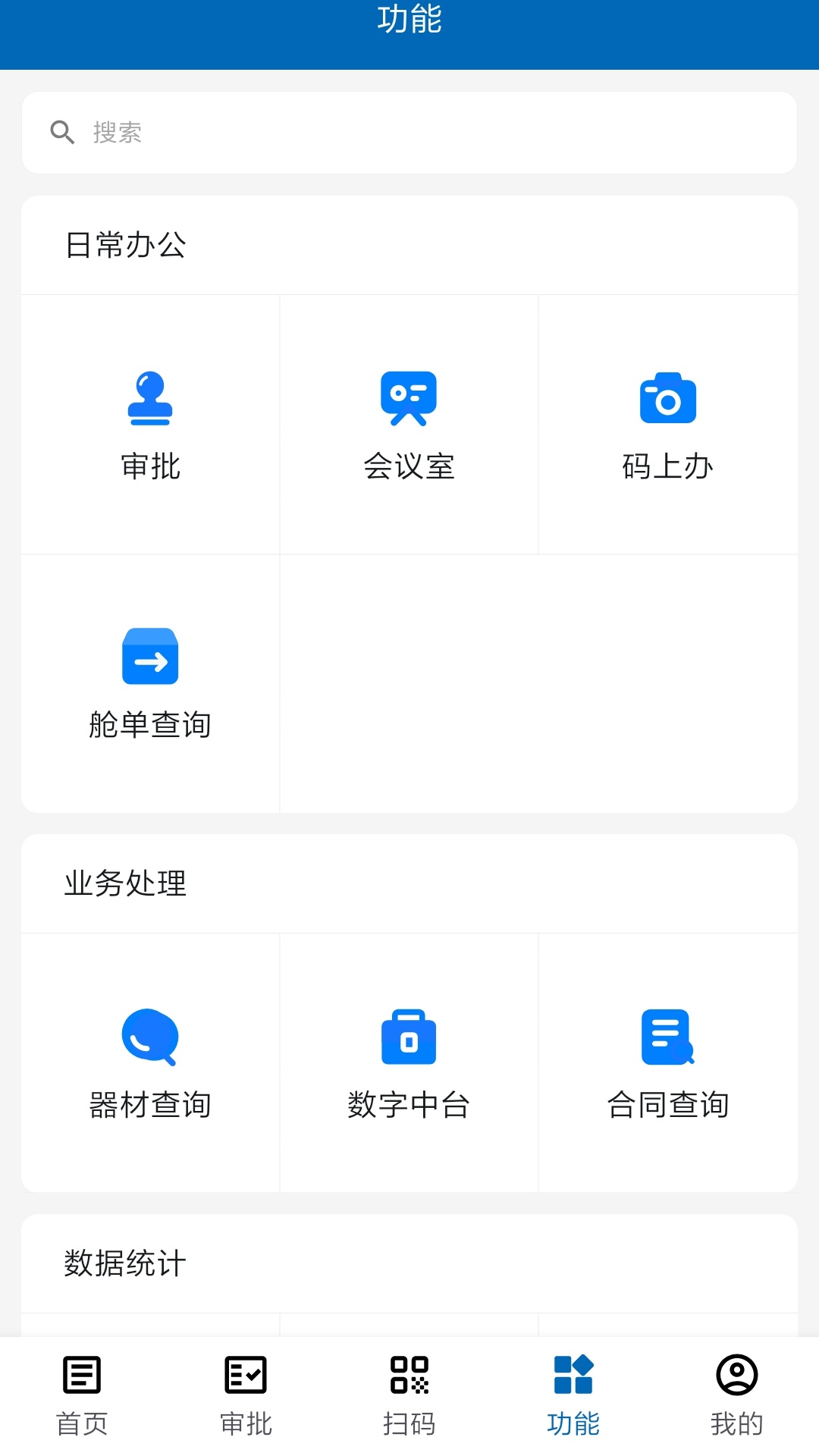Go to the 审批 bottom tab
This screenshot has height=1456, width=819.
coord(246,1395)
